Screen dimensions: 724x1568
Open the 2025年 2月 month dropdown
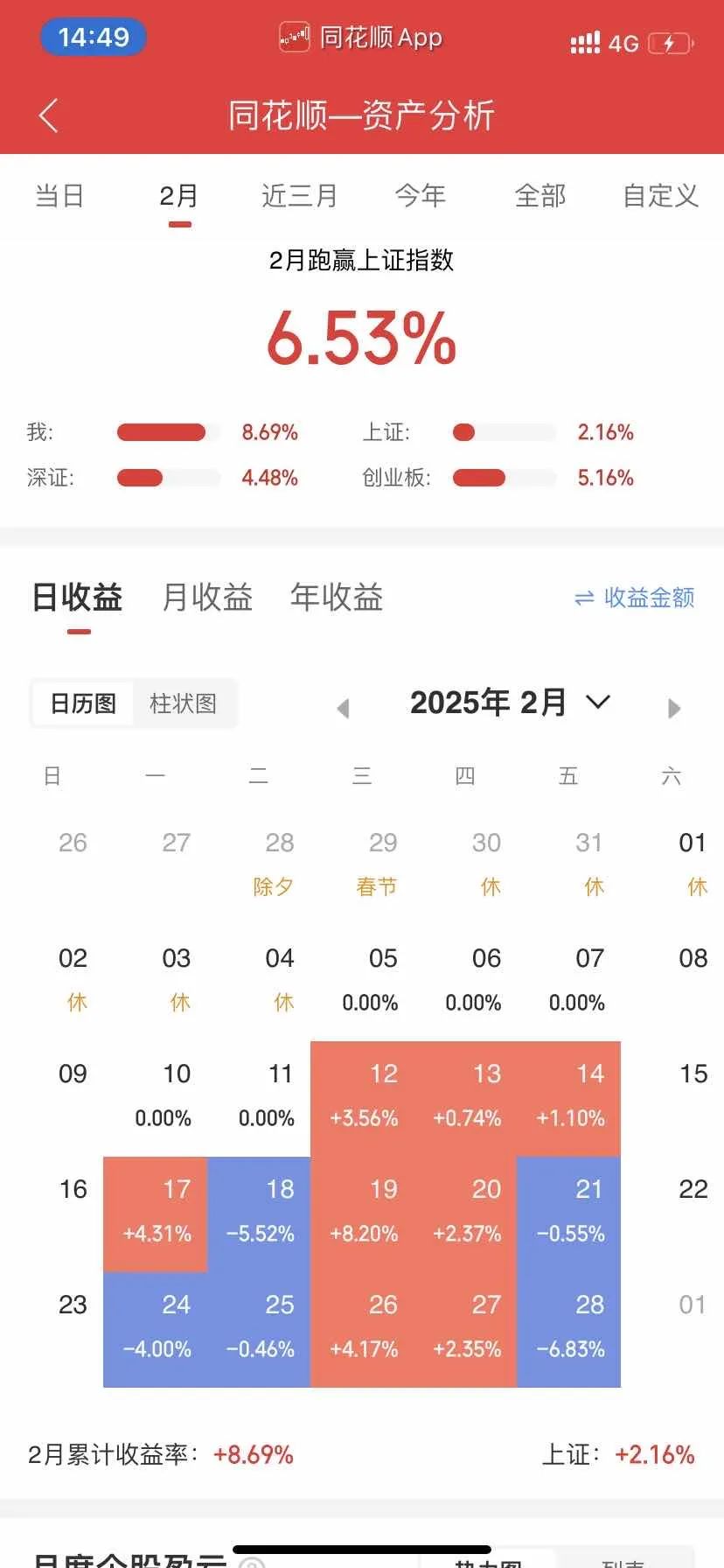(510, 703)
